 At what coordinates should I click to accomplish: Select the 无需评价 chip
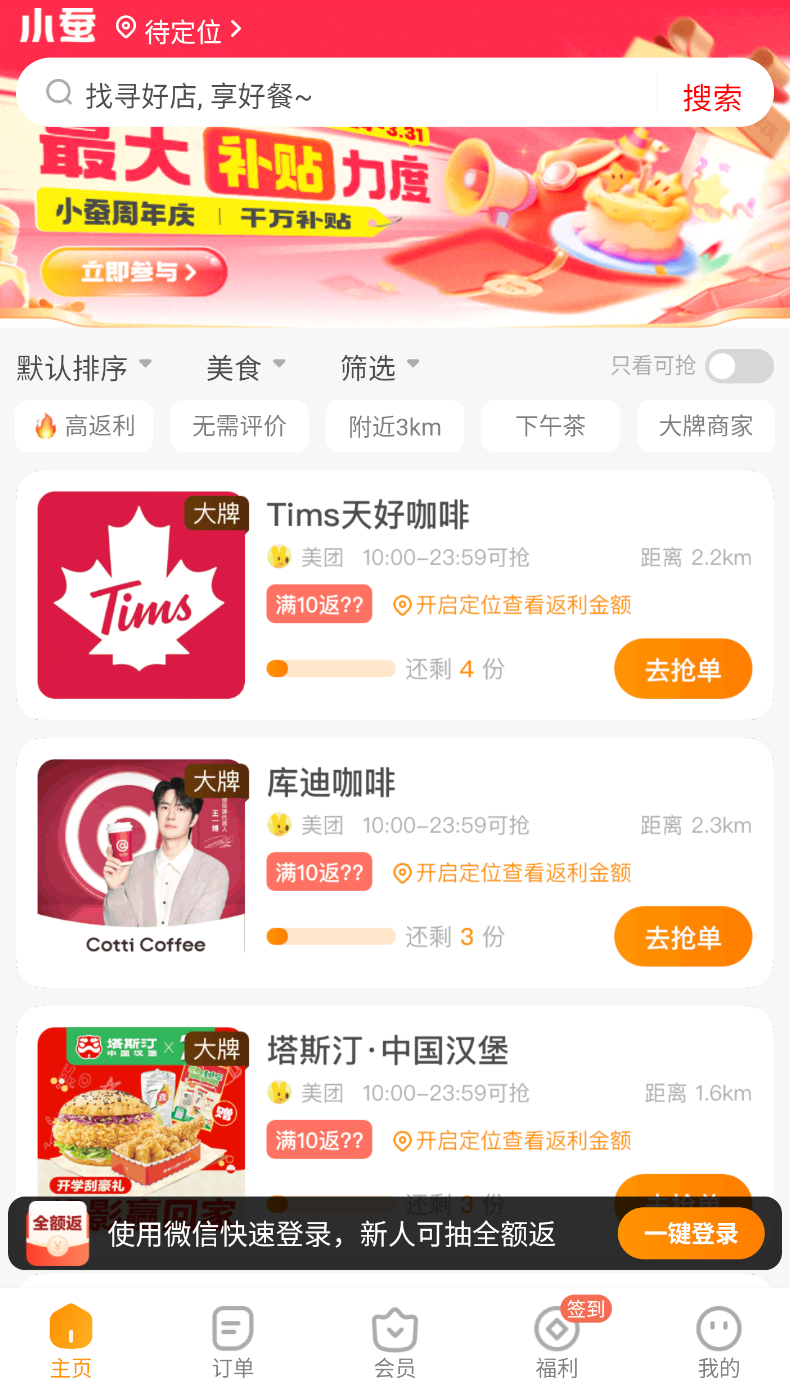coord(240,426)
